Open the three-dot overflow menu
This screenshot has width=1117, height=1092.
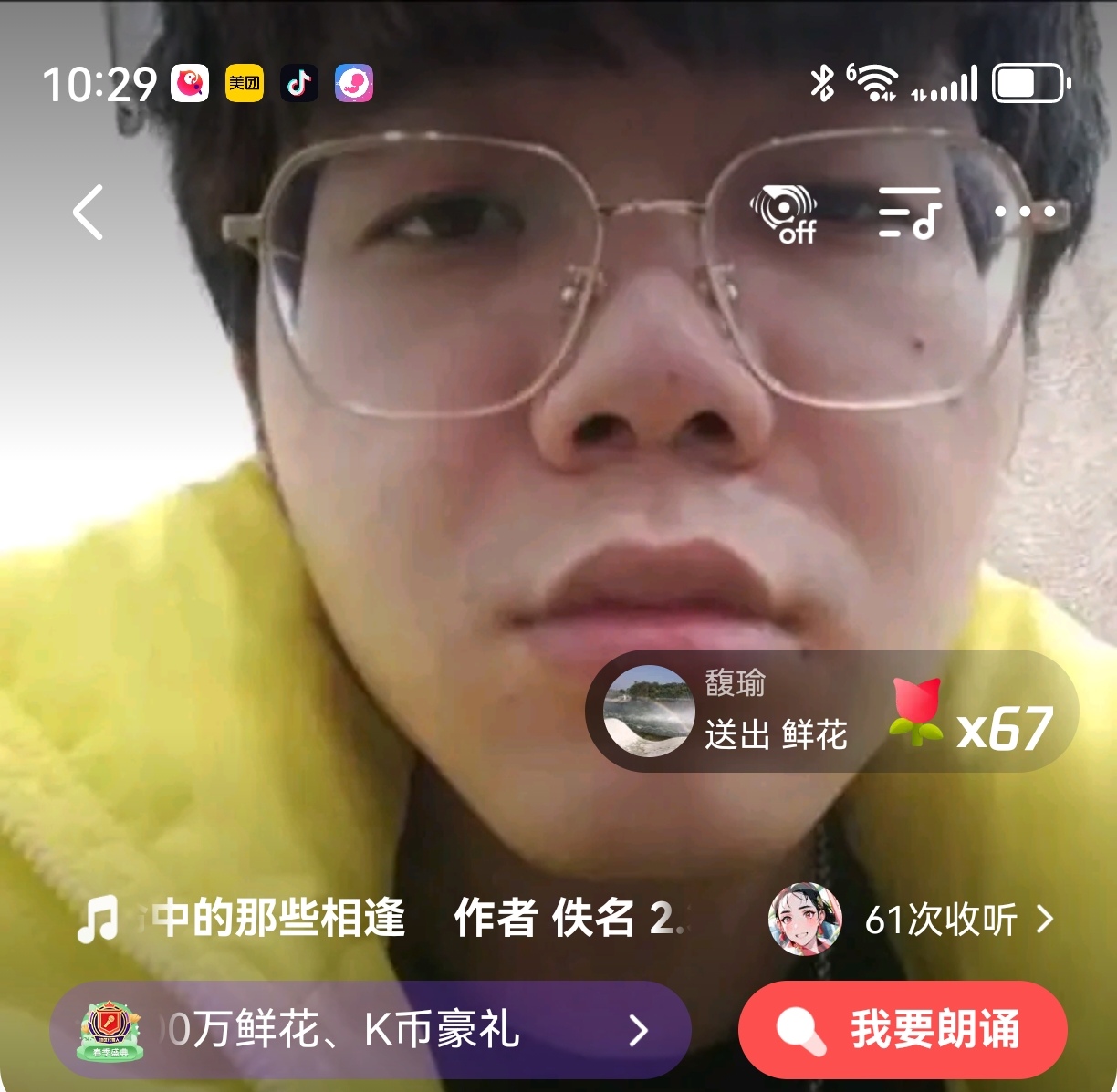(x=1024, y=213)
